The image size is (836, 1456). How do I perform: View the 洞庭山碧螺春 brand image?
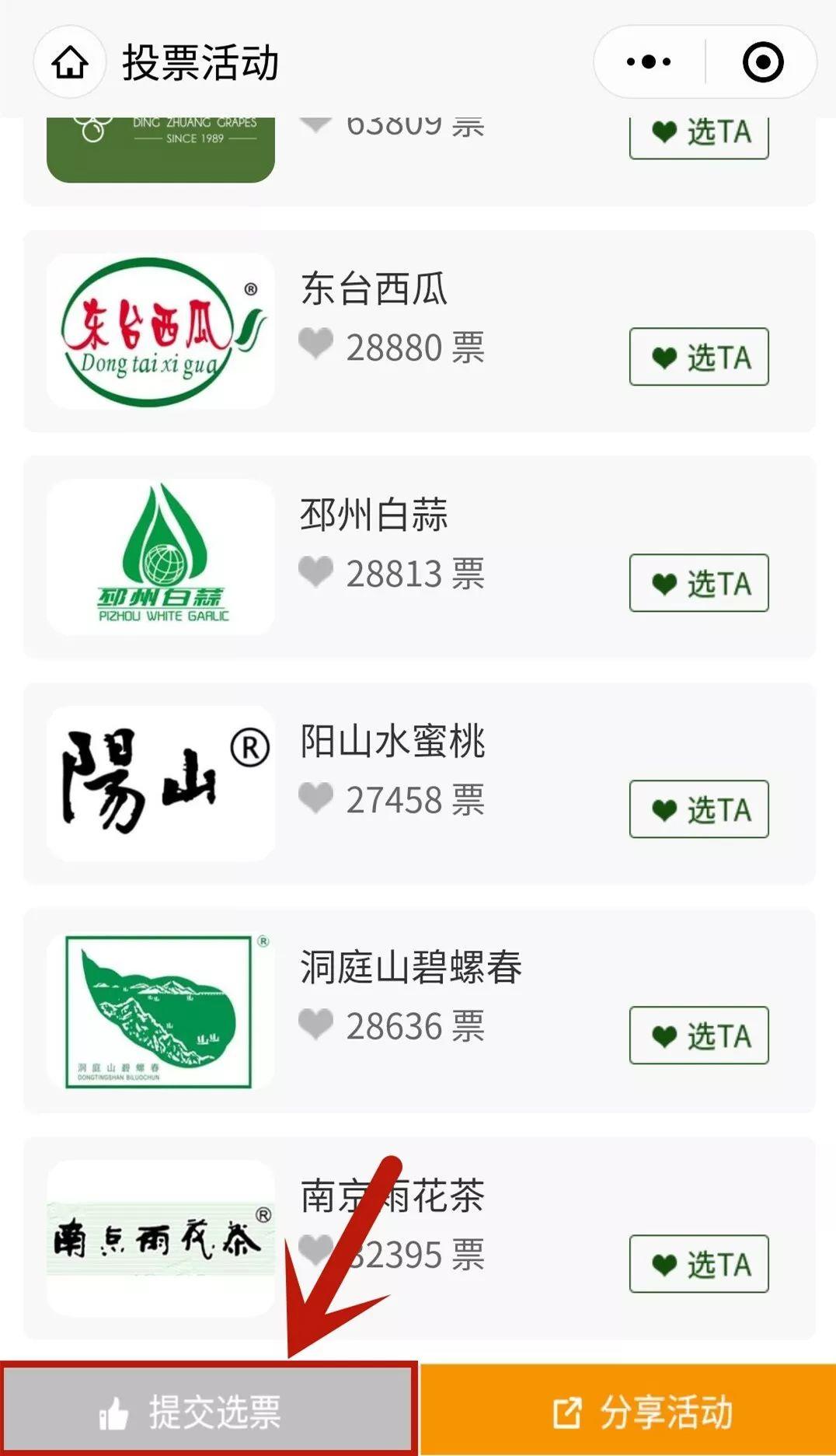pos(161,1011)
